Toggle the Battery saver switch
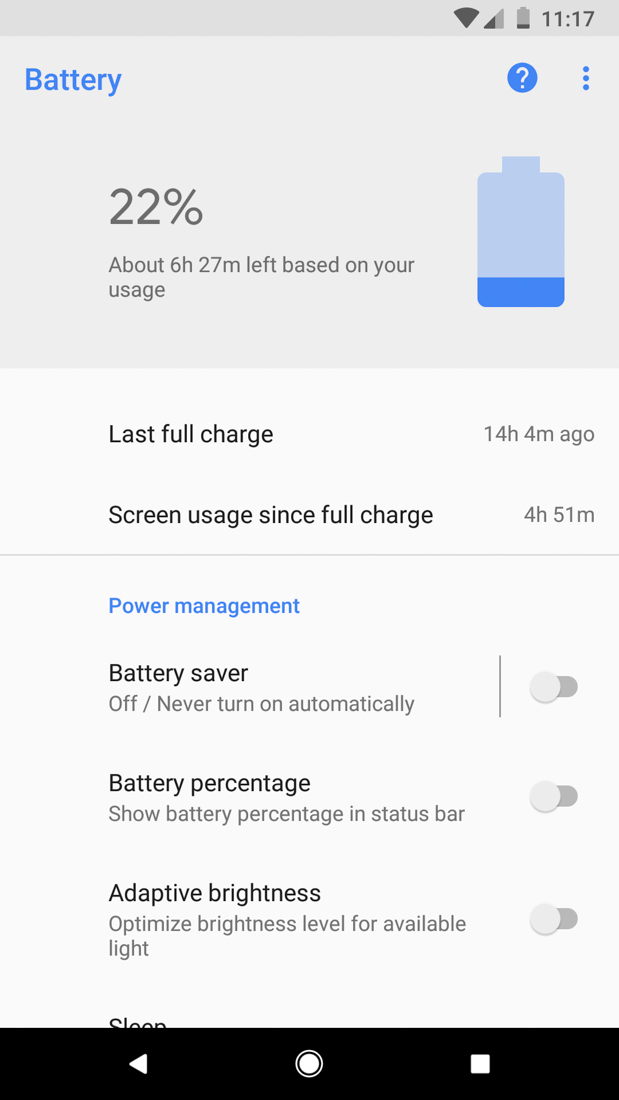 coord(554,687)
